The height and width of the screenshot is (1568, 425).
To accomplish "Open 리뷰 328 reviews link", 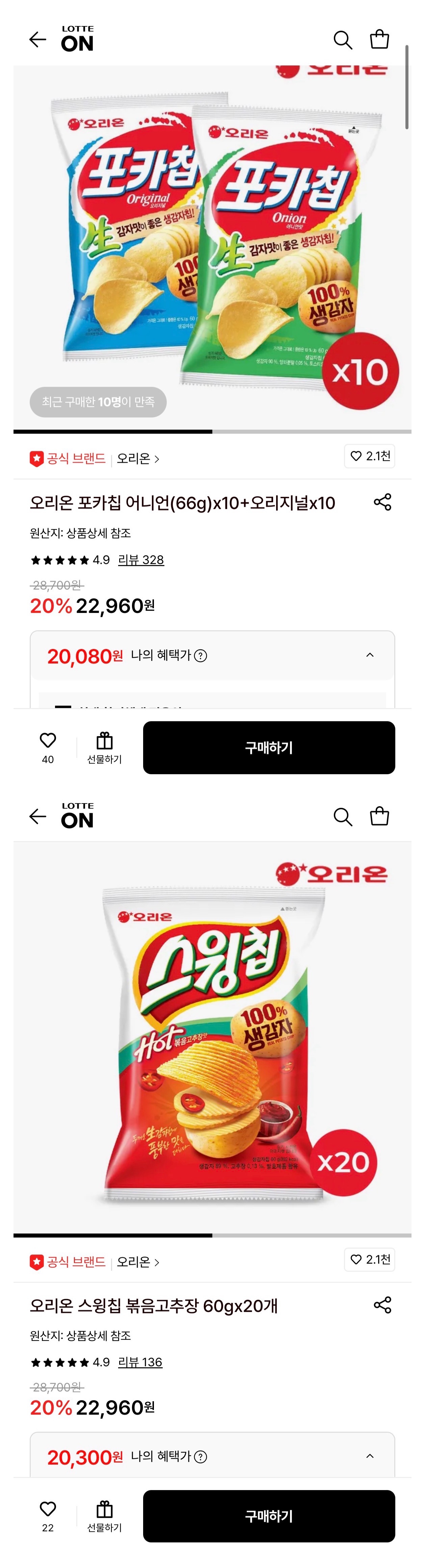I will click(141, 560).
